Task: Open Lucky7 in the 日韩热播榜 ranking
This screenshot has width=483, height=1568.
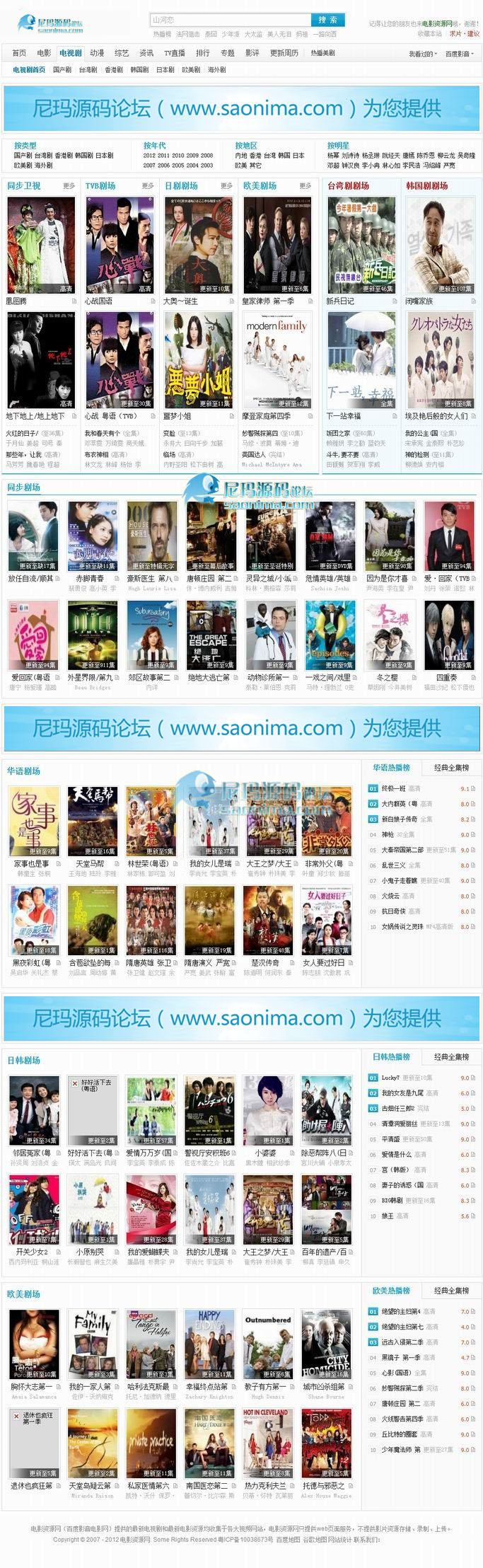Action: (x=390, y=1078)
